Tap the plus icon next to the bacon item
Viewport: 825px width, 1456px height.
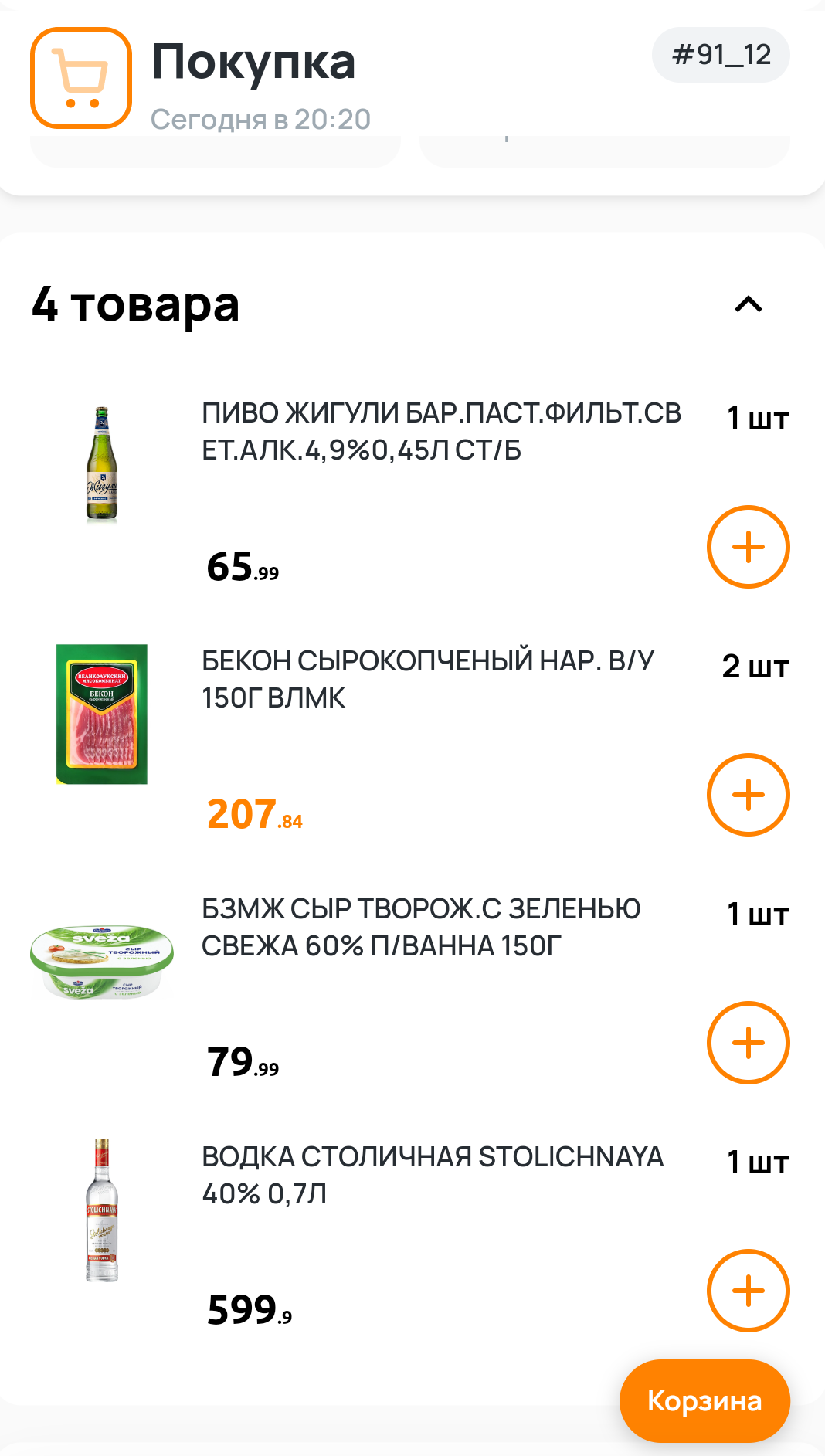pyautogui.click(x=747, y=796)
